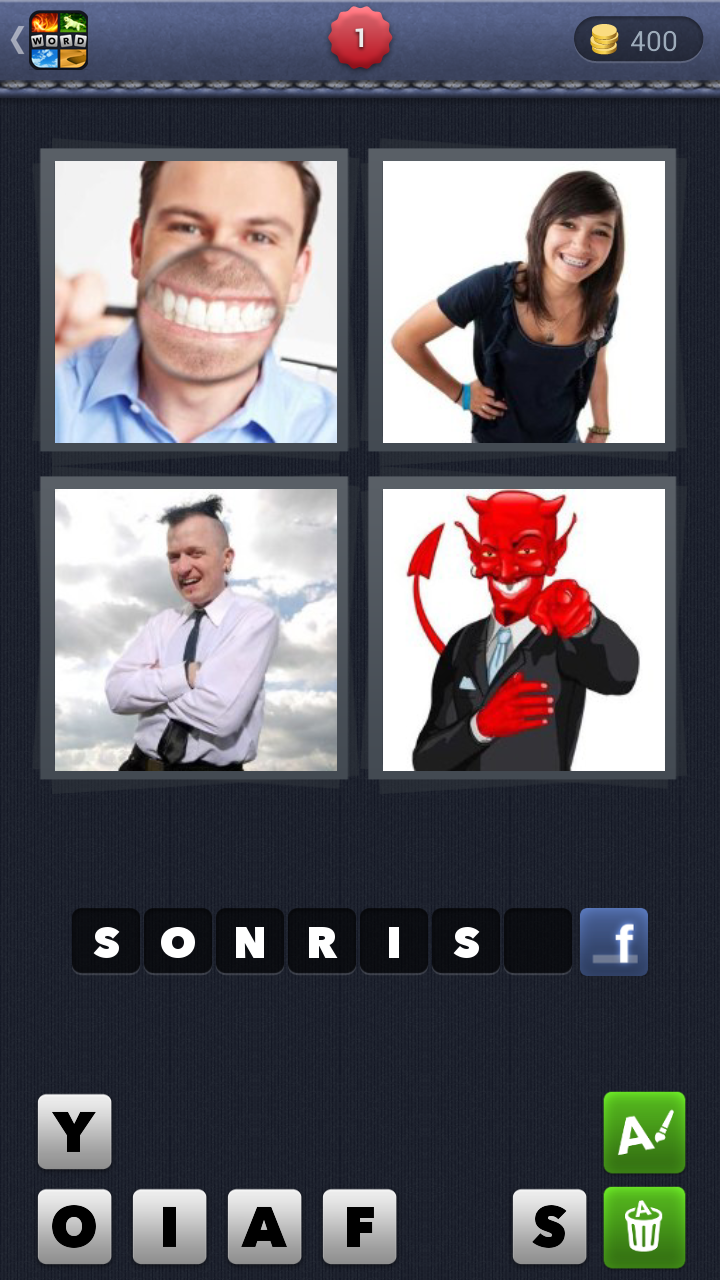The height and width of the screenshot is (1280, 720).
Task: Open the coin balance shop
Action: click(x=637, y=40)
